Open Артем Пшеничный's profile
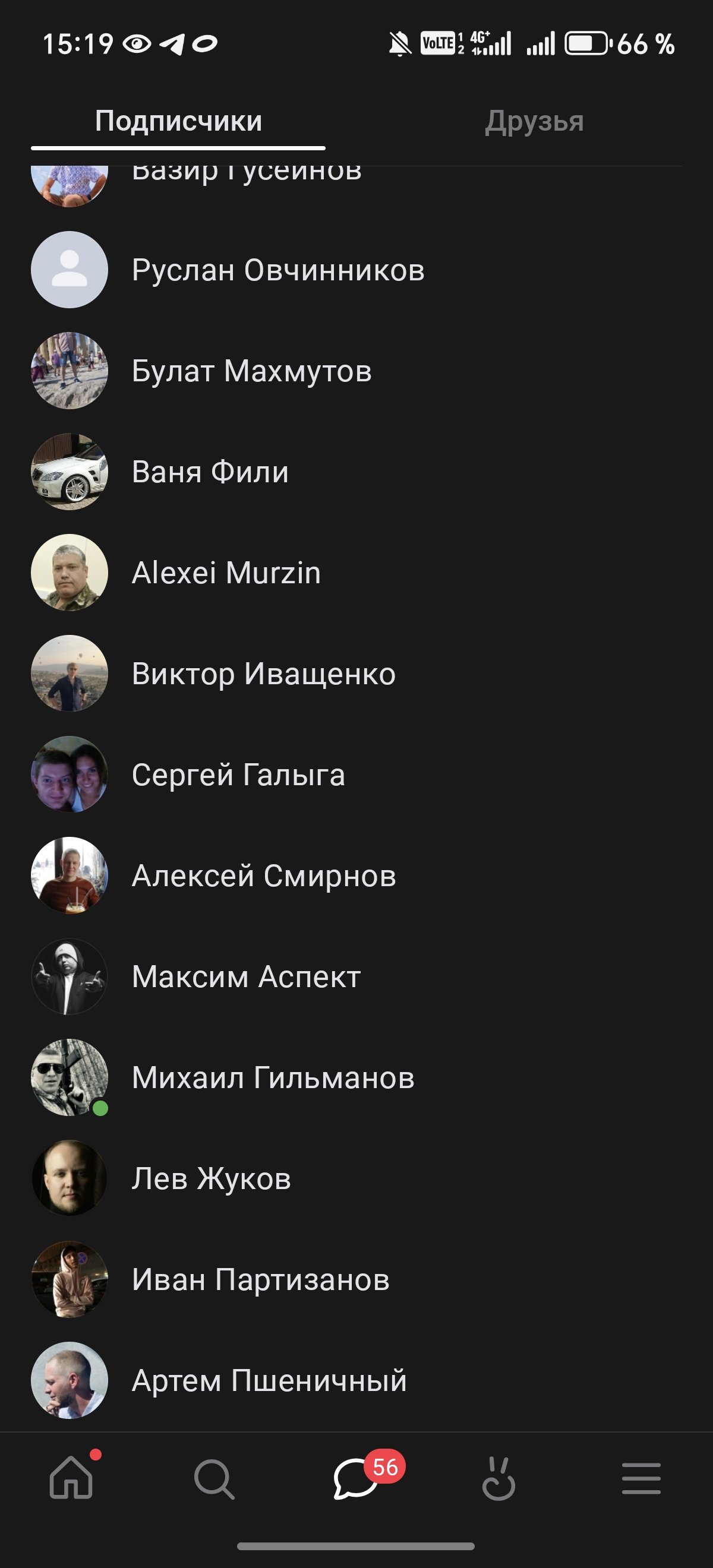 [269, 1380]
